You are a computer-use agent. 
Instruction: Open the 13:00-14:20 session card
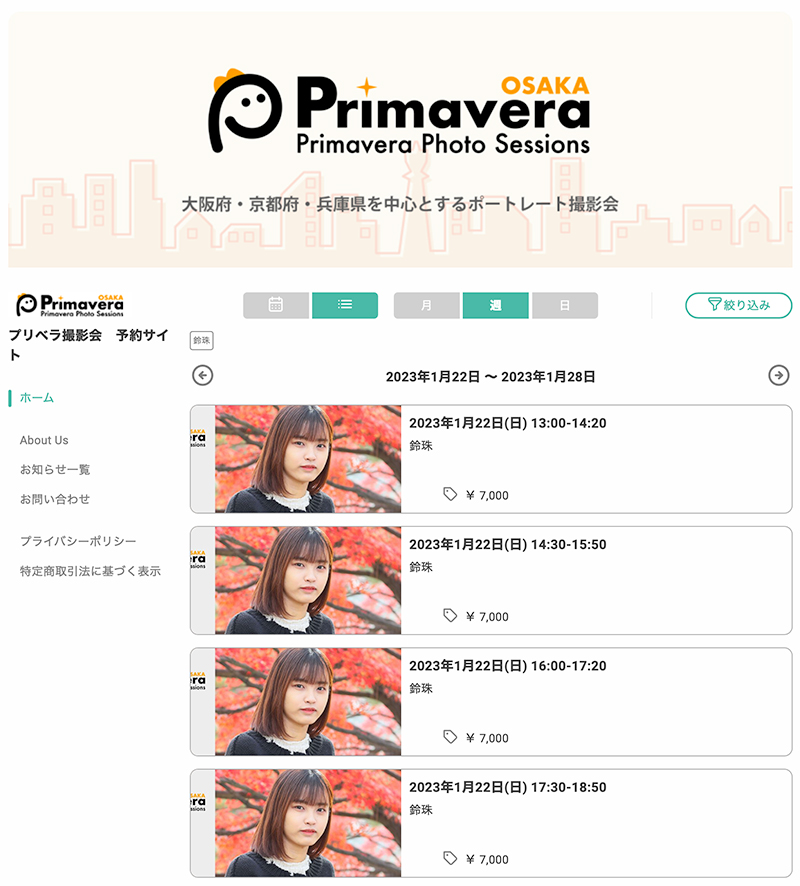[x=491, y=459]
